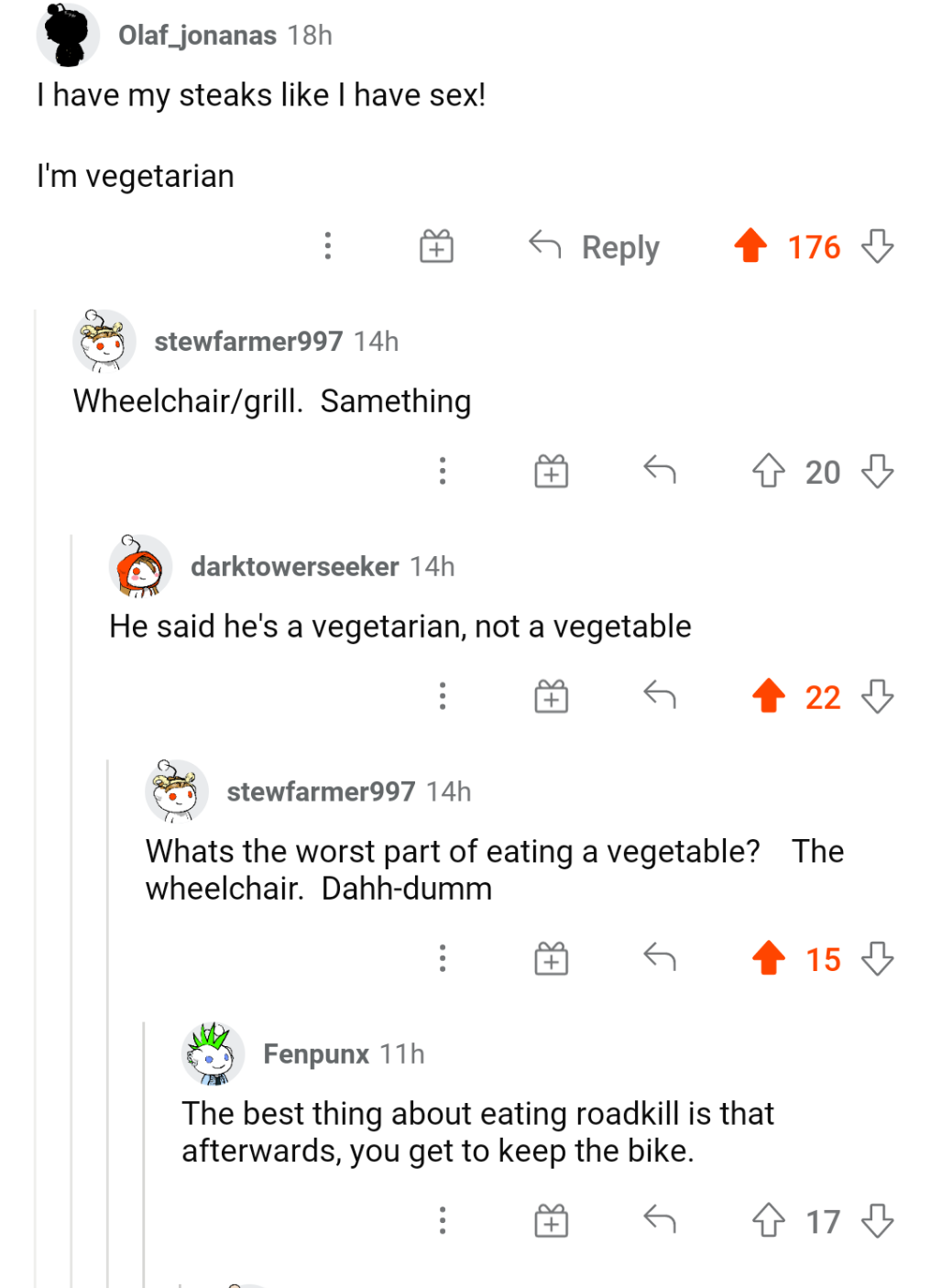Open the overflow menu on darktowerseeker's comment
Image resolution: width=931 pixels, height=1288 pixels.
[443, 696]
